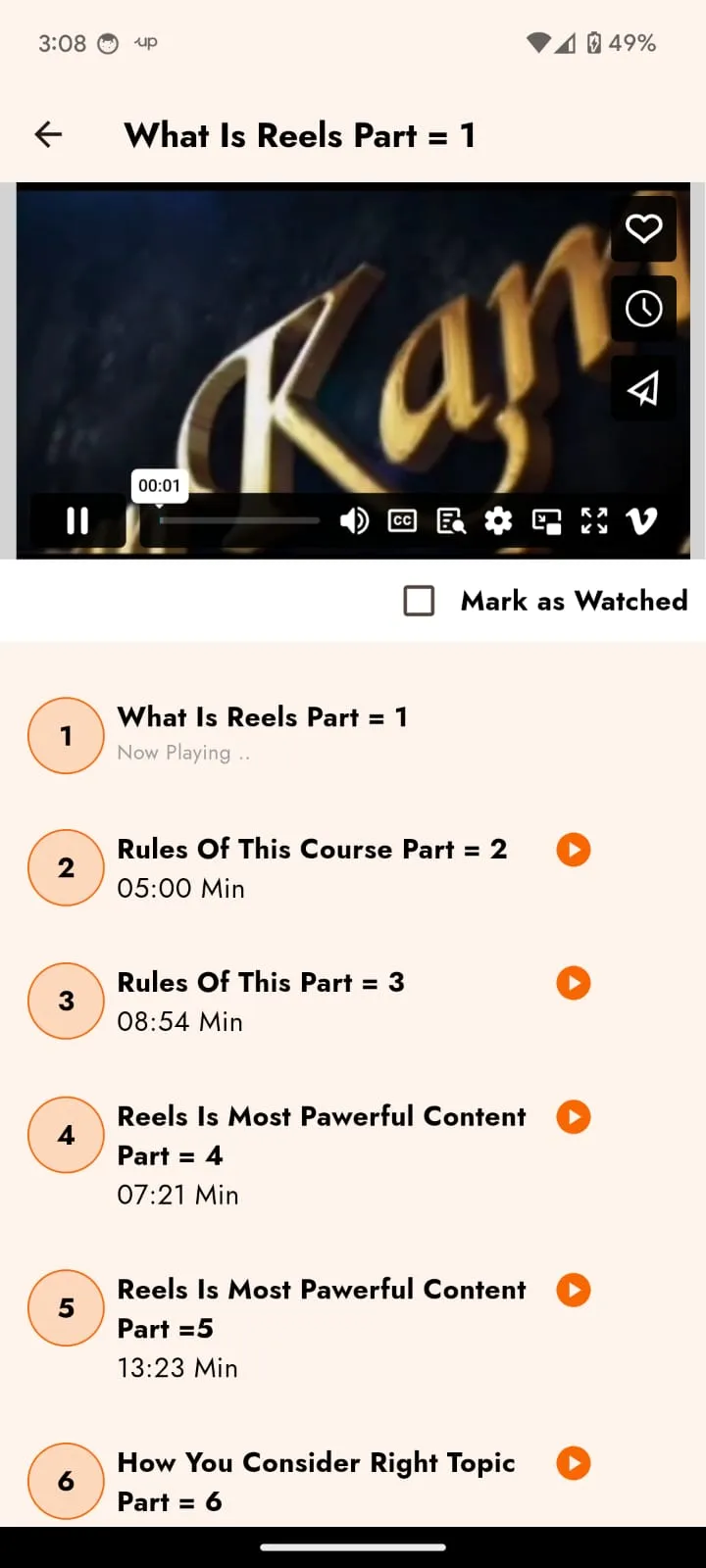
Task: Play Rules Of This Course Part = 2
Action: pos(574,850)
